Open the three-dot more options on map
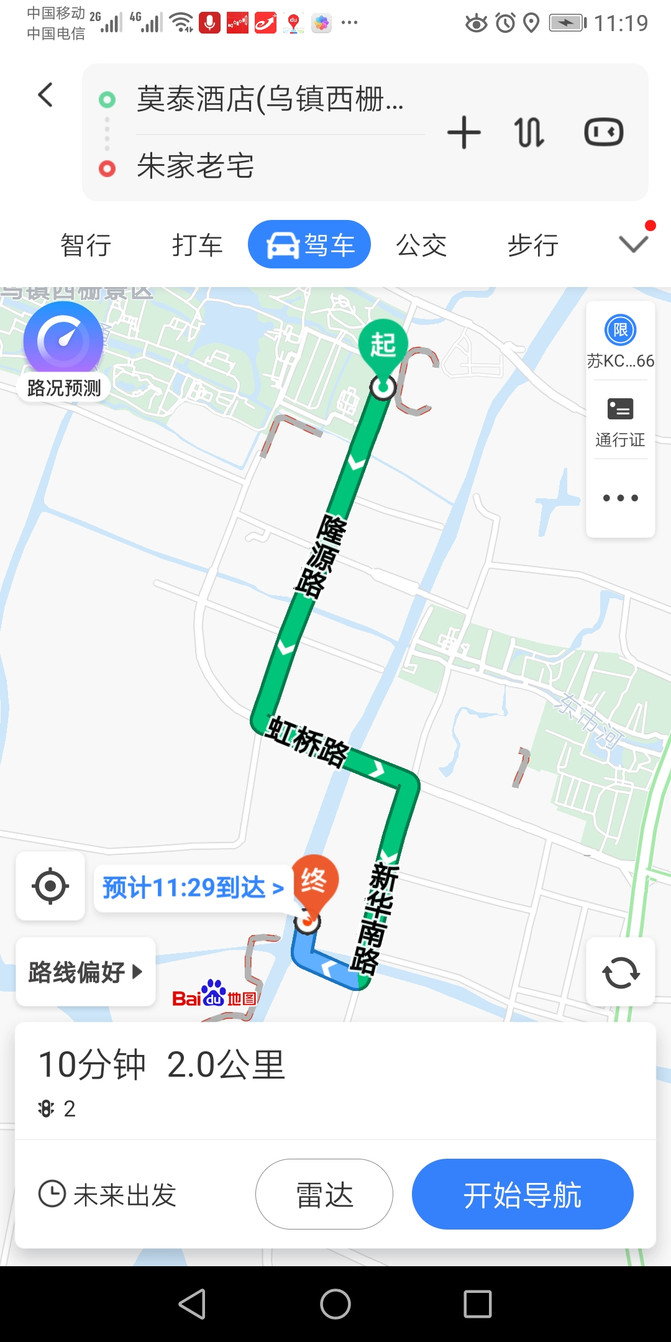Image resolution: width=671 pixels, height=1342 pixels. pyautogui.click(x=620, y=498)
